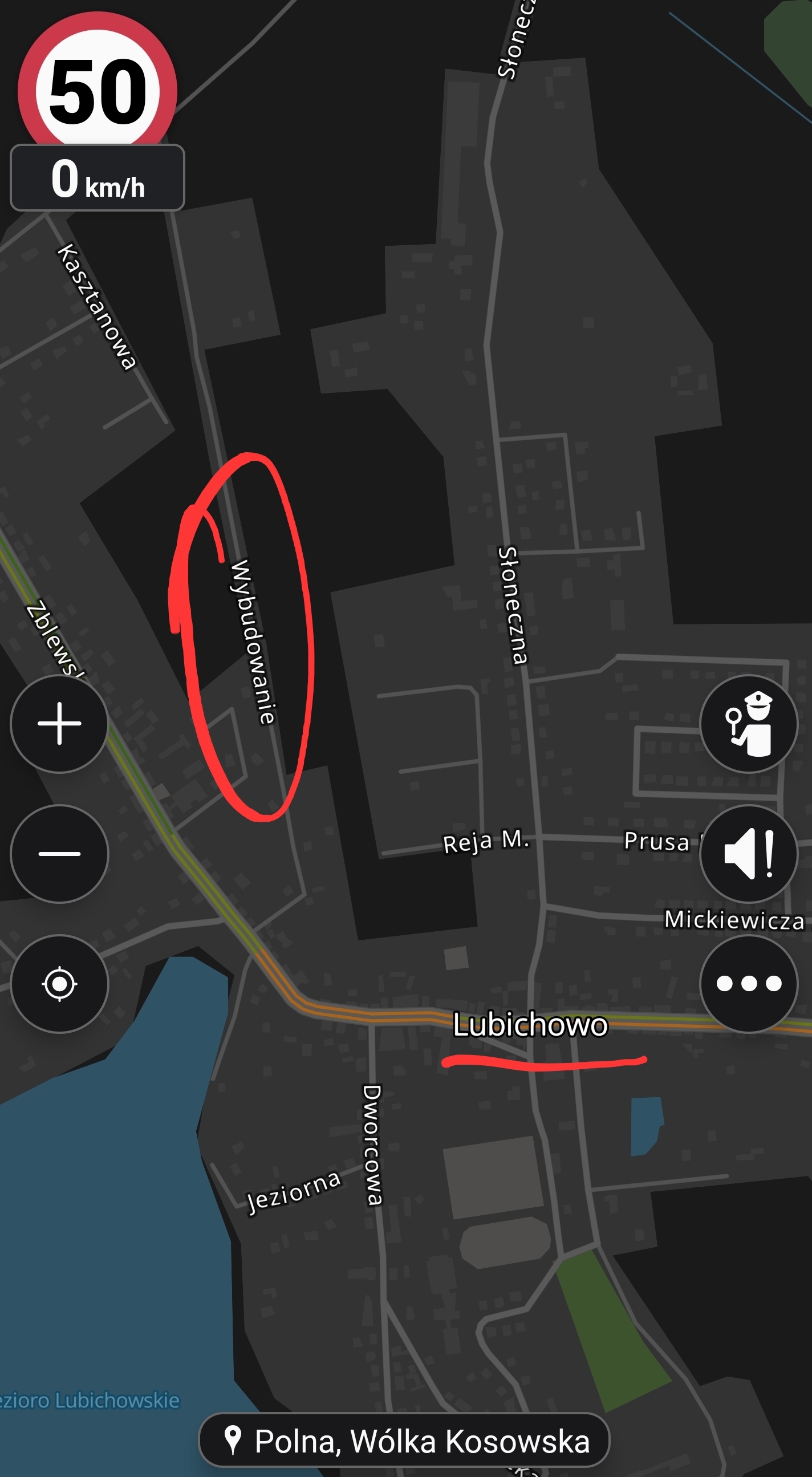Tap the Polna, Wólka Kosowska location bar
The width and height of the screenshot is (812, 1477).
click(404, 1441)
